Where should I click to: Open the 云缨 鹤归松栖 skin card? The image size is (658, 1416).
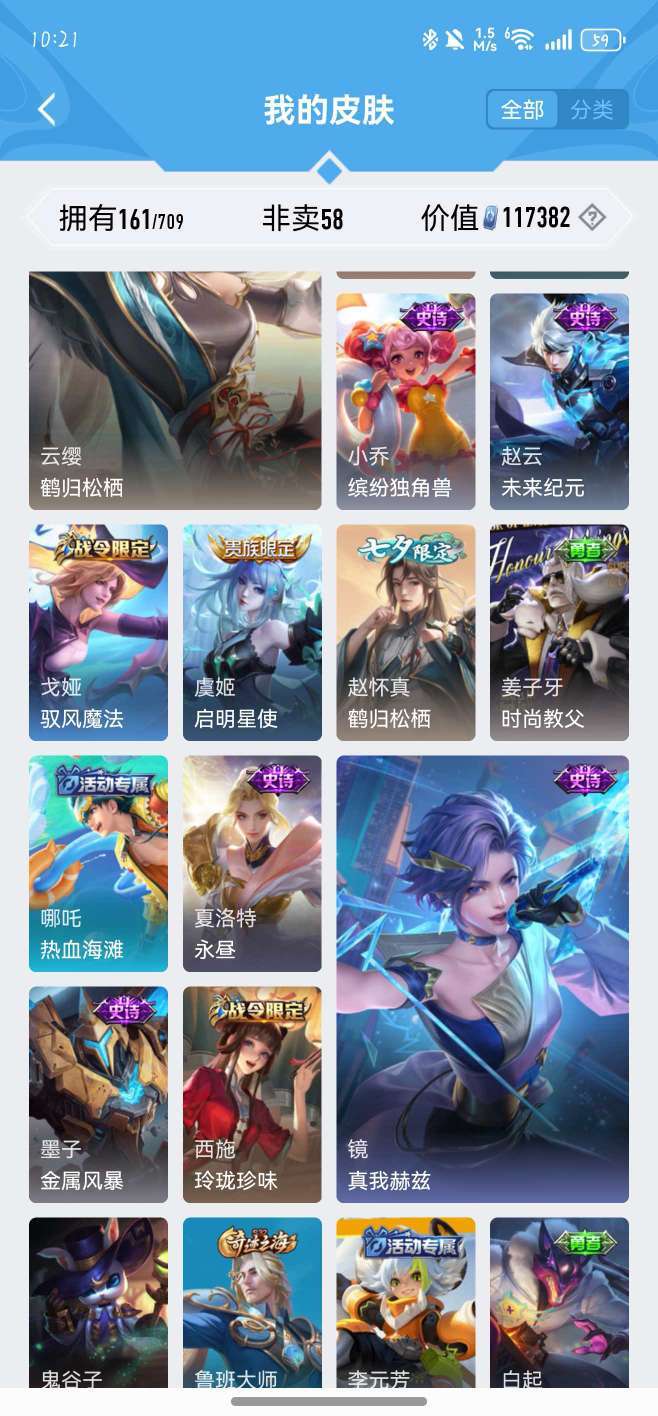[175, 390]
